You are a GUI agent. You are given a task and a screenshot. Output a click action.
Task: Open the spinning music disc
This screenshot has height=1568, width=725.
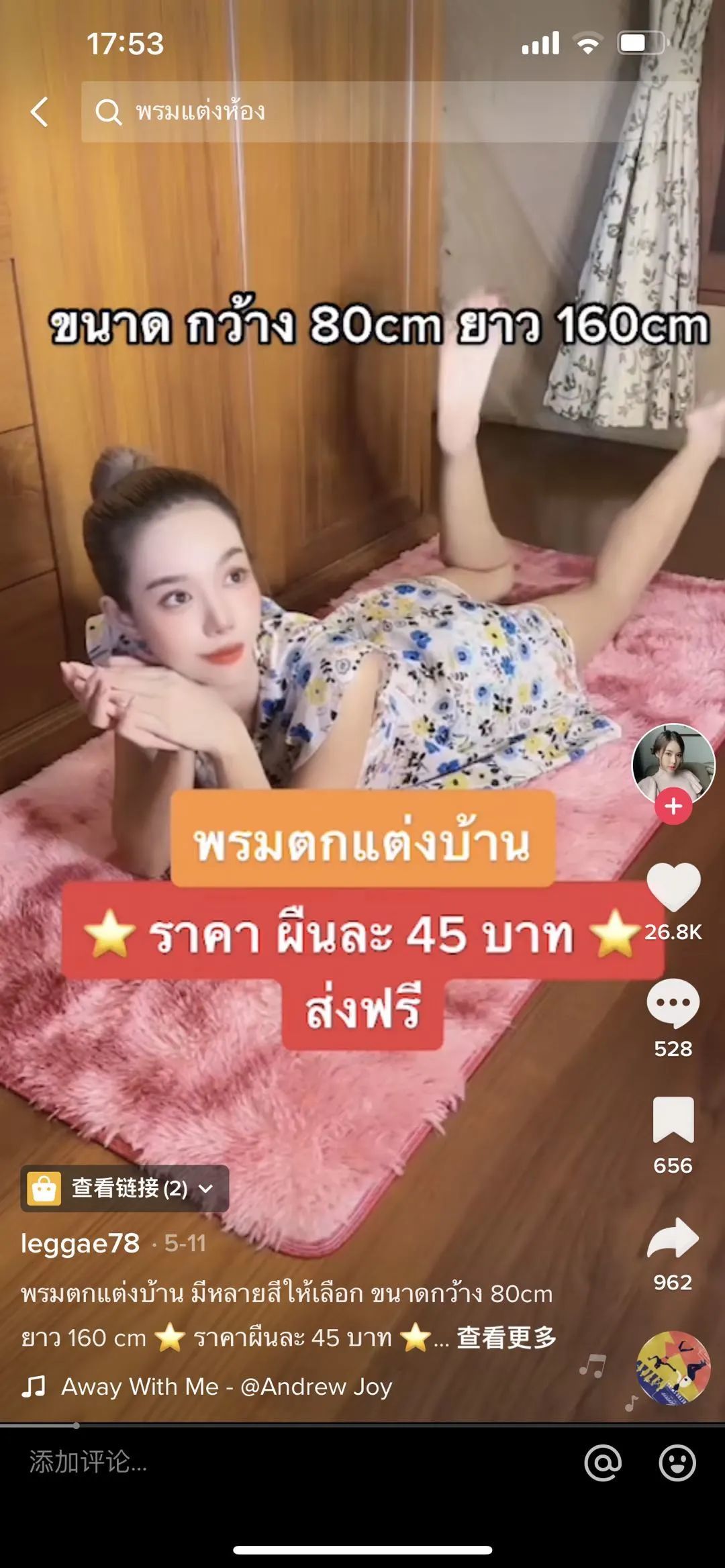[673, 1368]
